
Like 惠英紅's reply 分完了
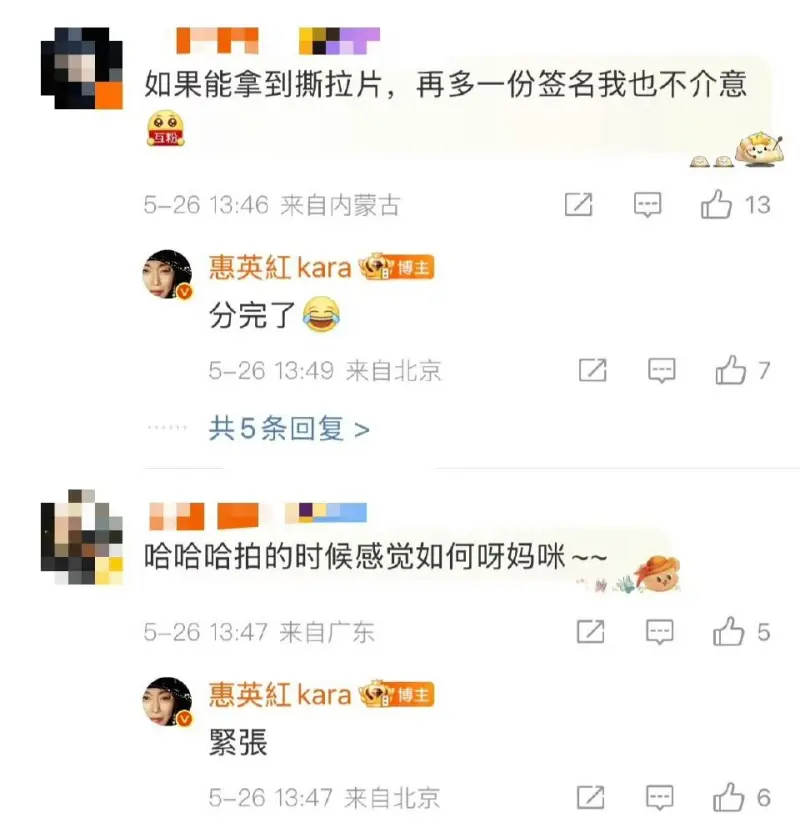coord(731,371)
